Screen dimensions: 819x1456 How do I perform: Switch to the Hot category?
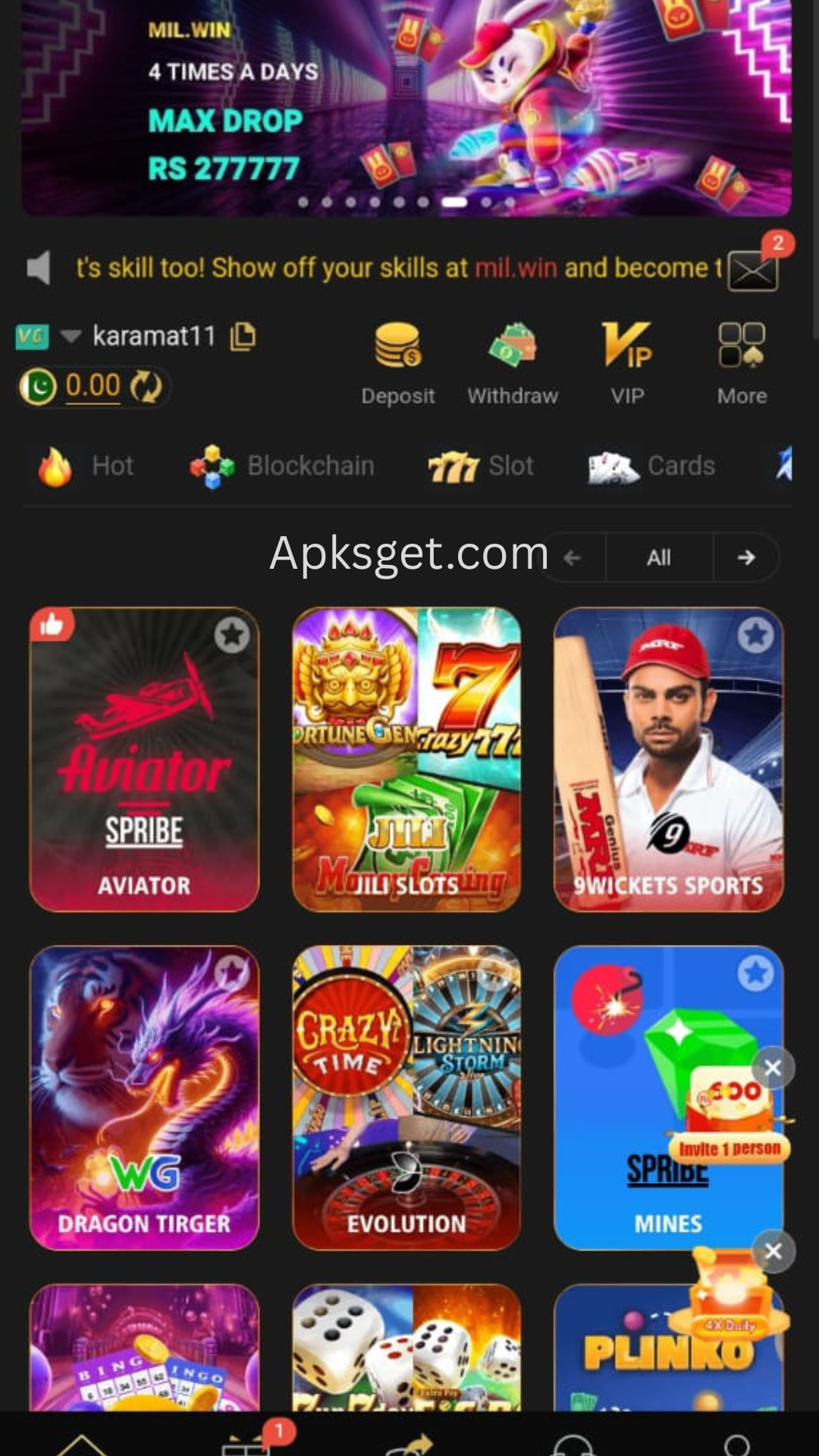tap(86, 466)
